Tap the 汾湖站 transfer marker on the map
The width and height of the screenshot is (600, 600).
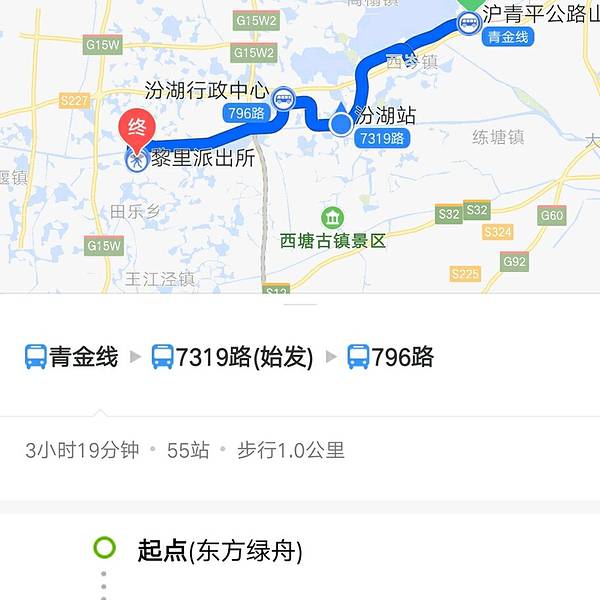click(341, 123)
